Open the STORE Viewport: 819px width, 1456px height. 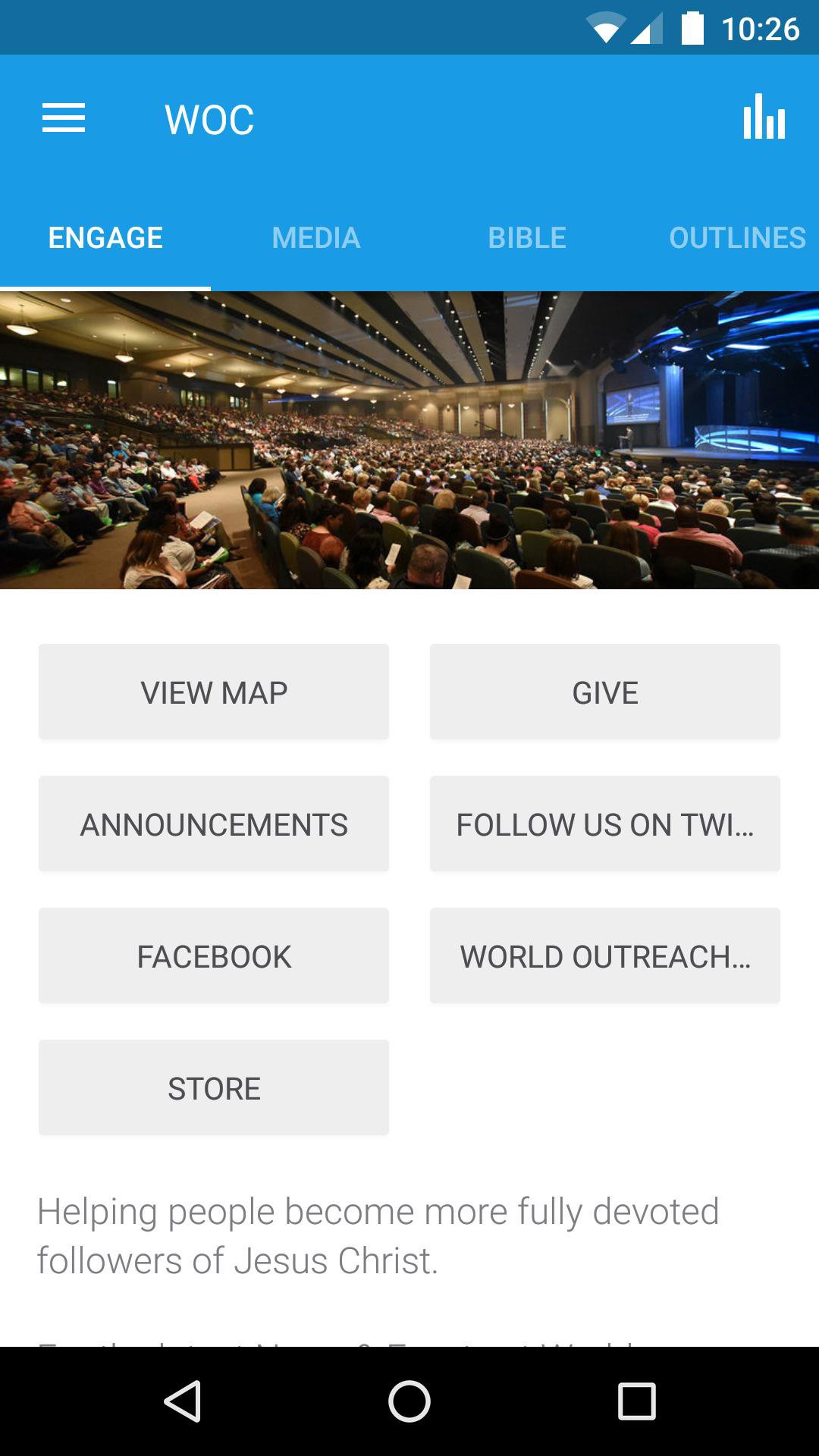coord(213,1087)
